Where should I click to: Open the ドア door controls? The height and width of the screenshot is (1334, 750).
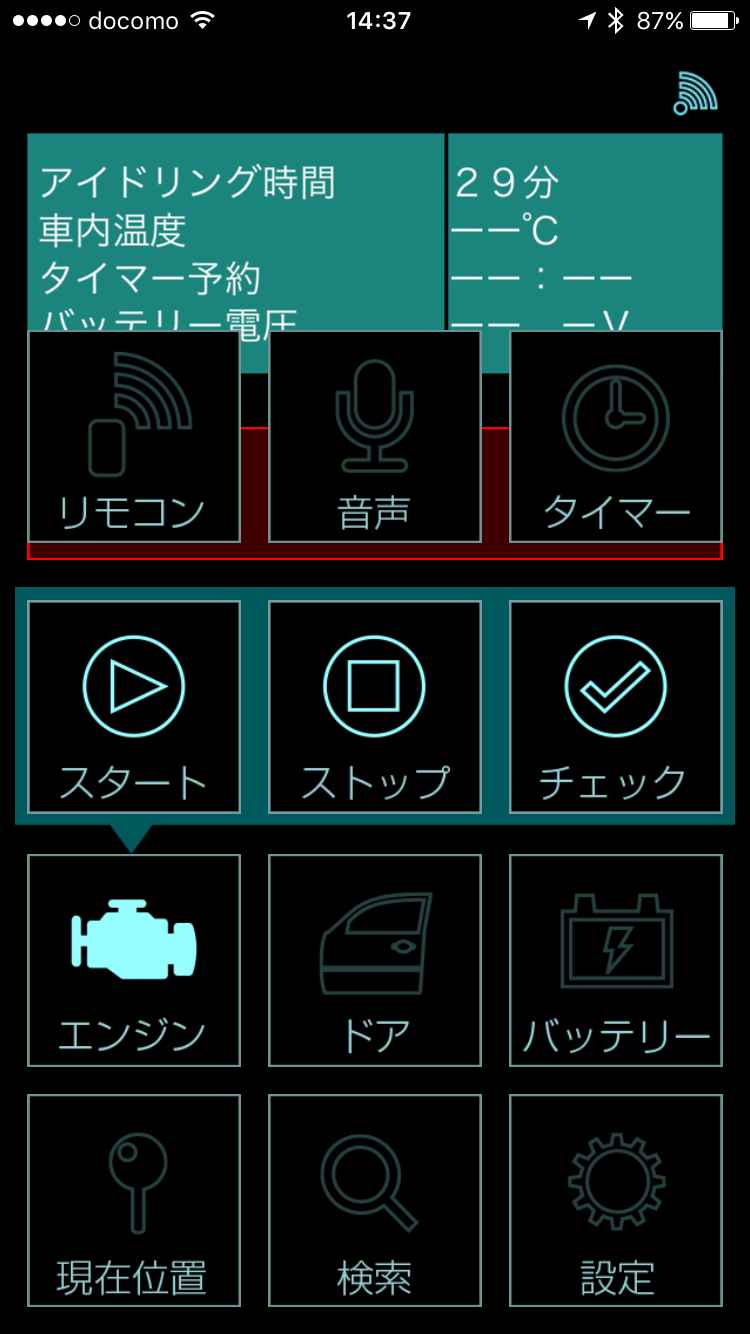coord(375,960)
